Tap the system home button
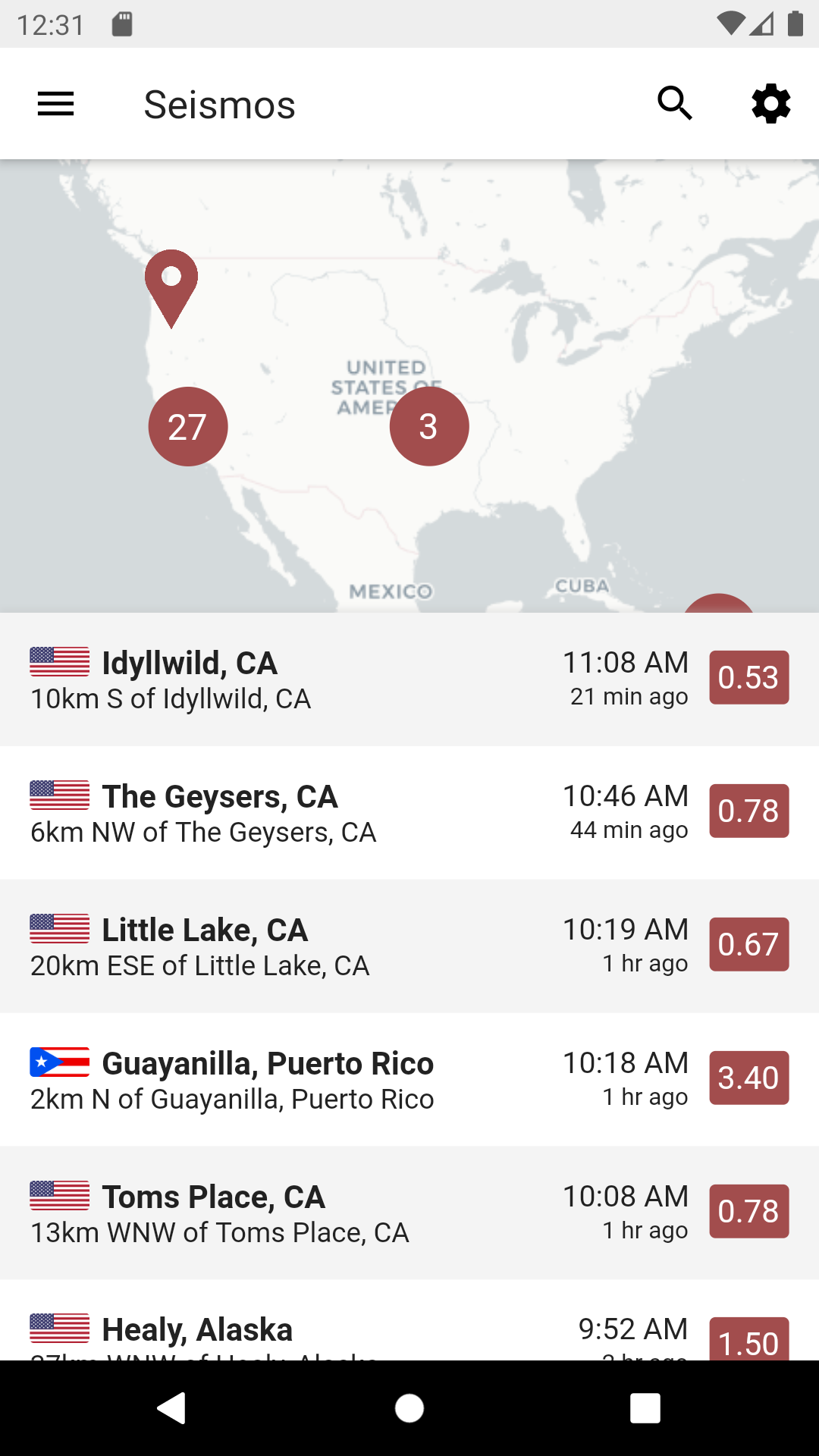The image size is (819, 1456). point(409,1408)
